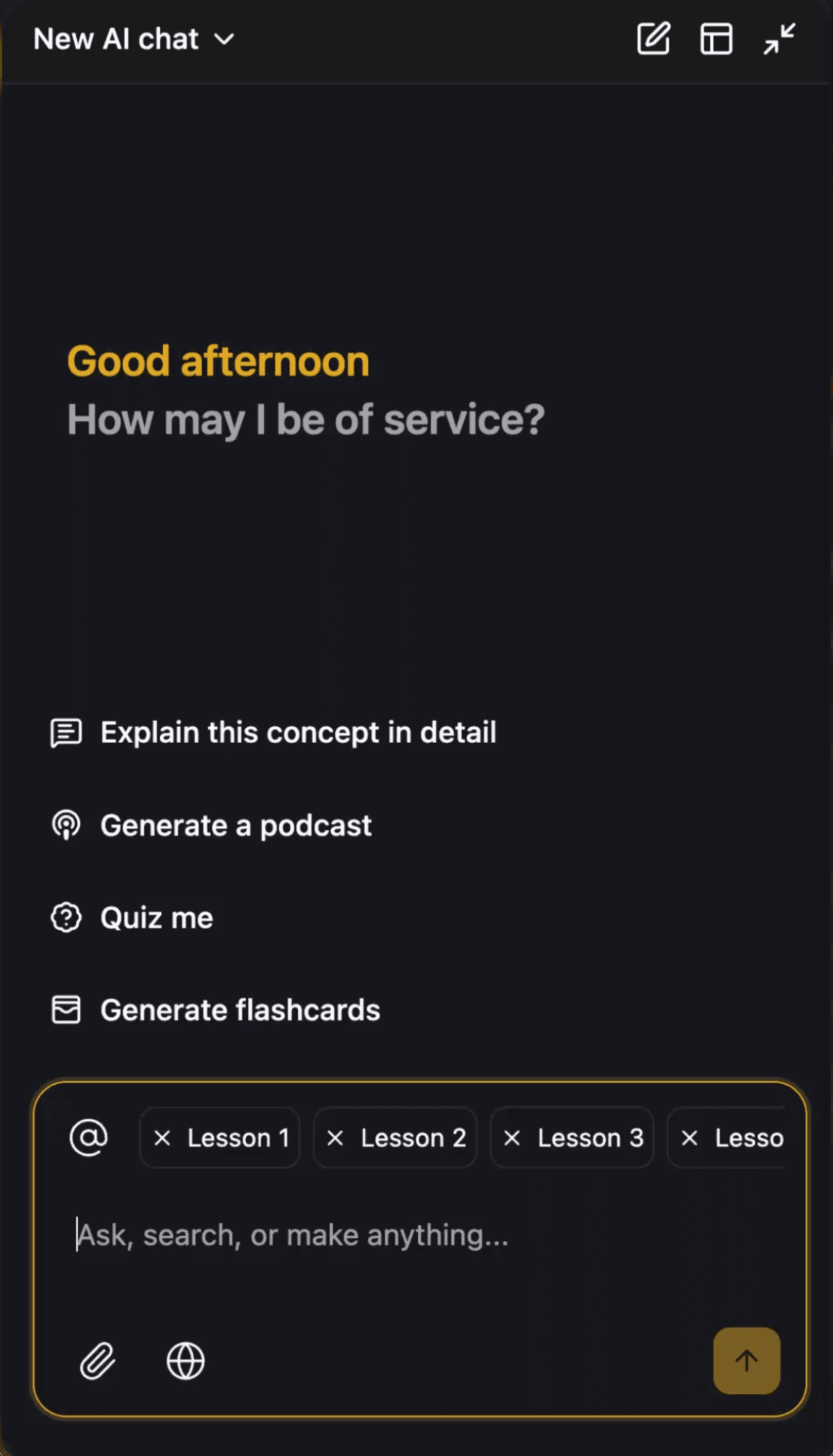Screen dimensions: 833x1456
Task: Open the @ mention picker
Action: (x=89, y=1137)
